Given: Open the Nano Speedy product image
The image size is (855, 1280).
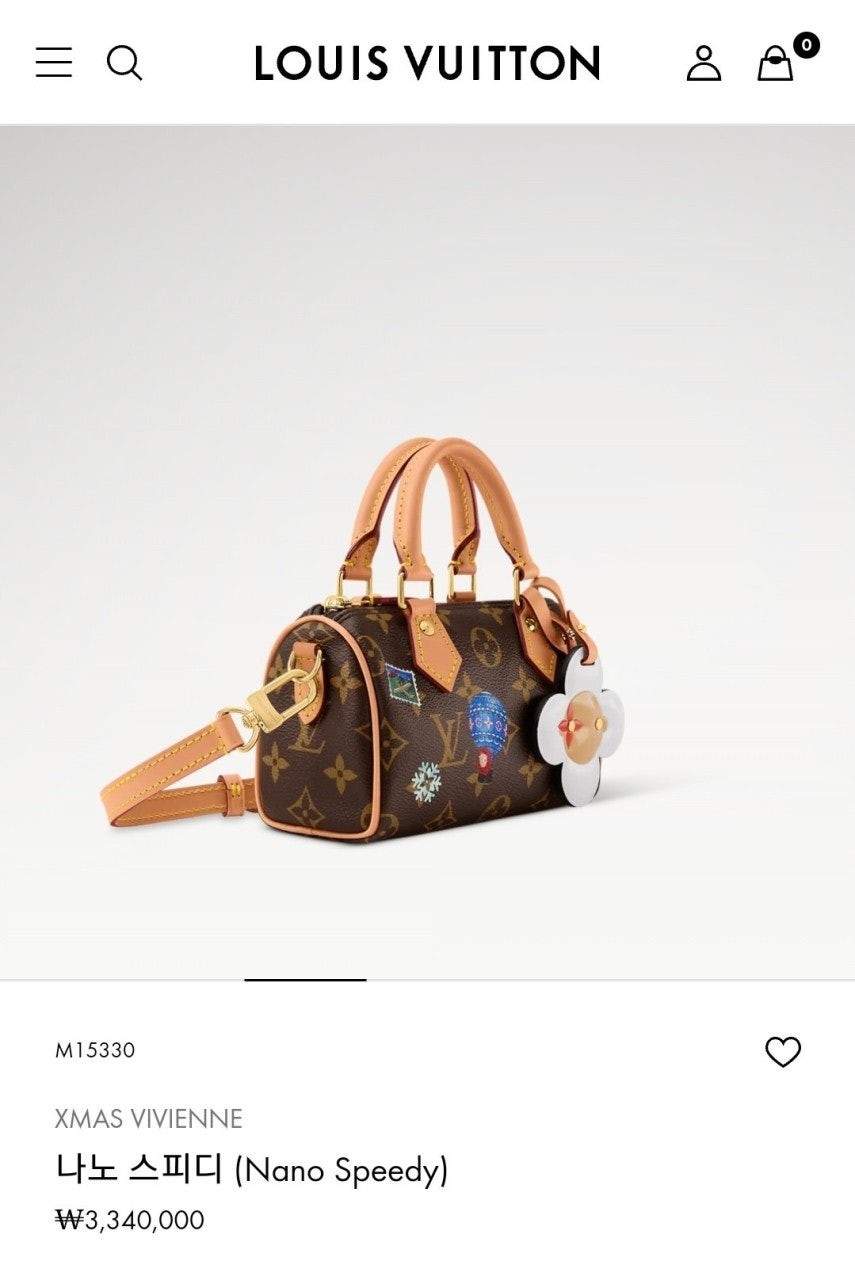Looking at the screenshot, I should (x=427, y=640).
